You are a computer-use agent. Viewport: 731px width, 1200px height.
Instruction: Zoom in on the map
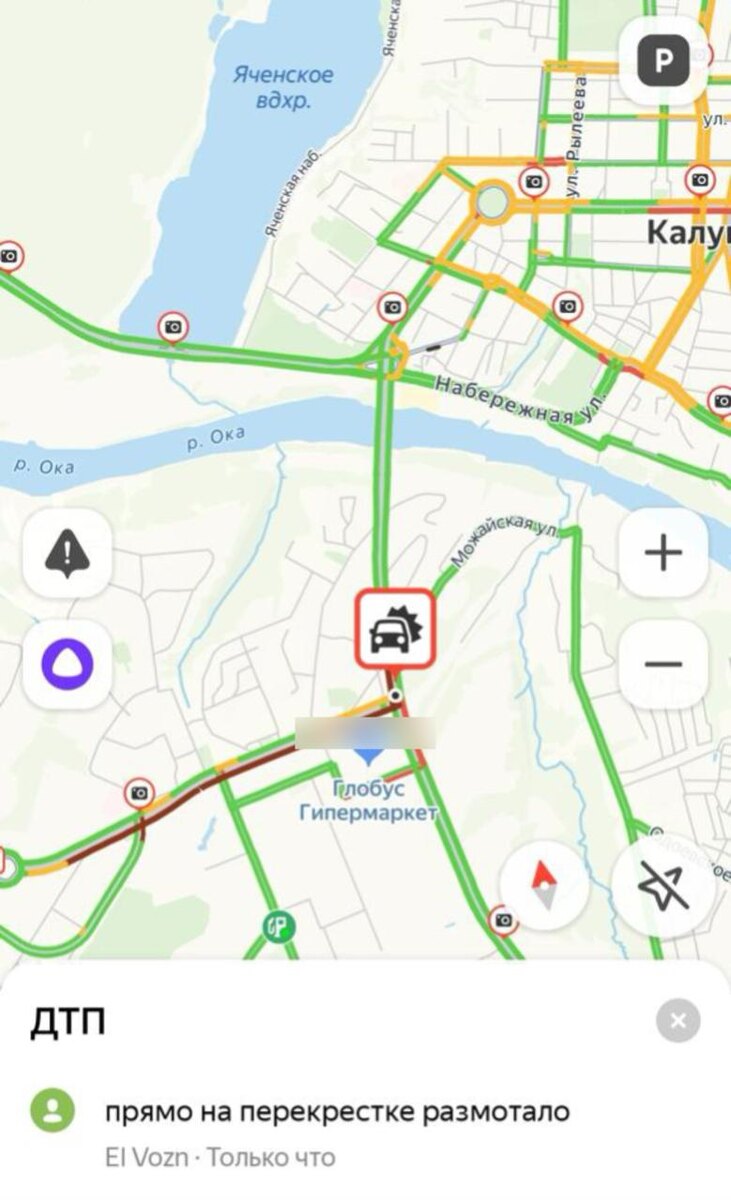coord(663,553)
